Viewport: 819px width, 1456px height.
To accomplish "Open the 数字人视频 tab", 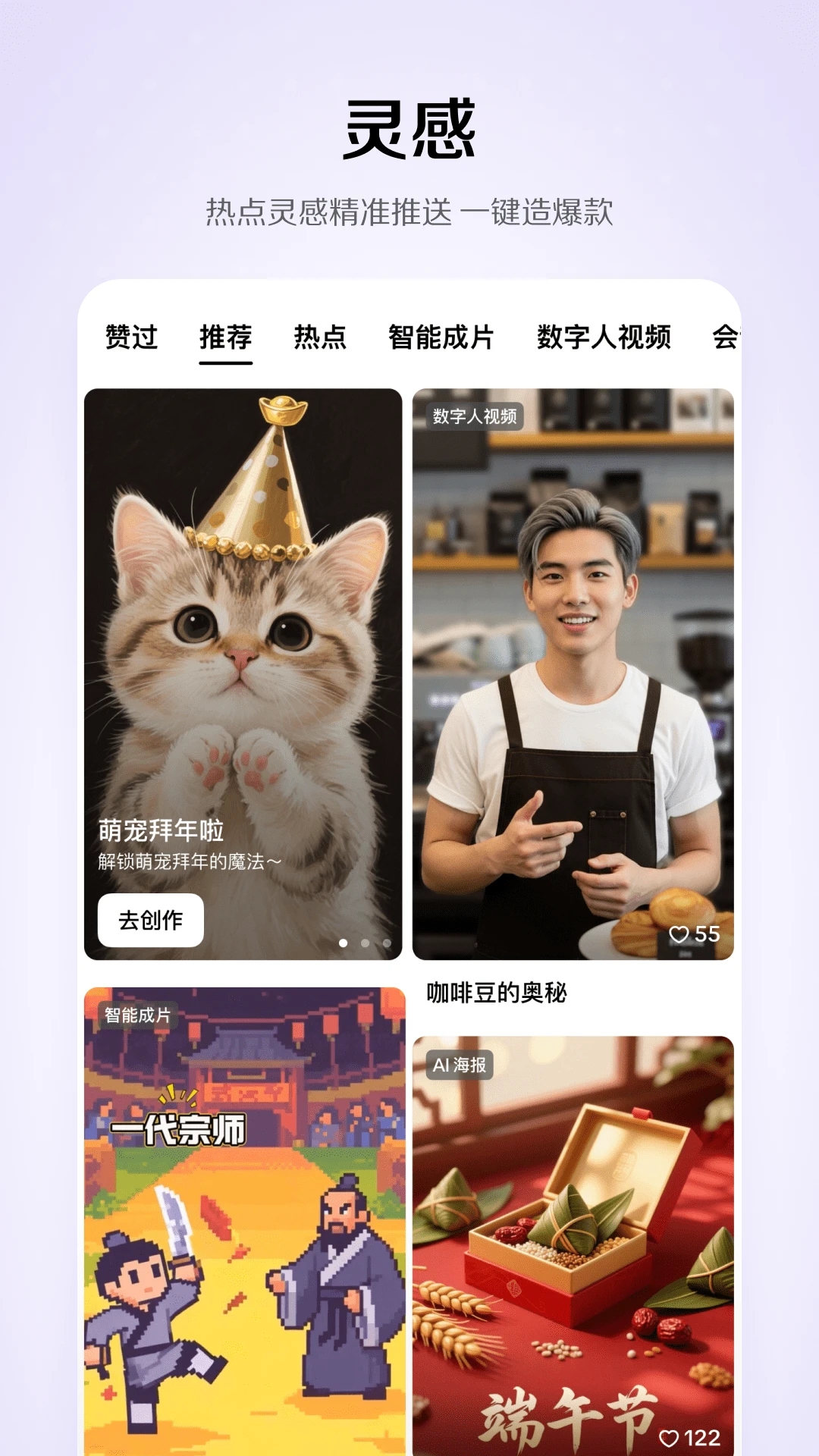I will click(604, 338).
